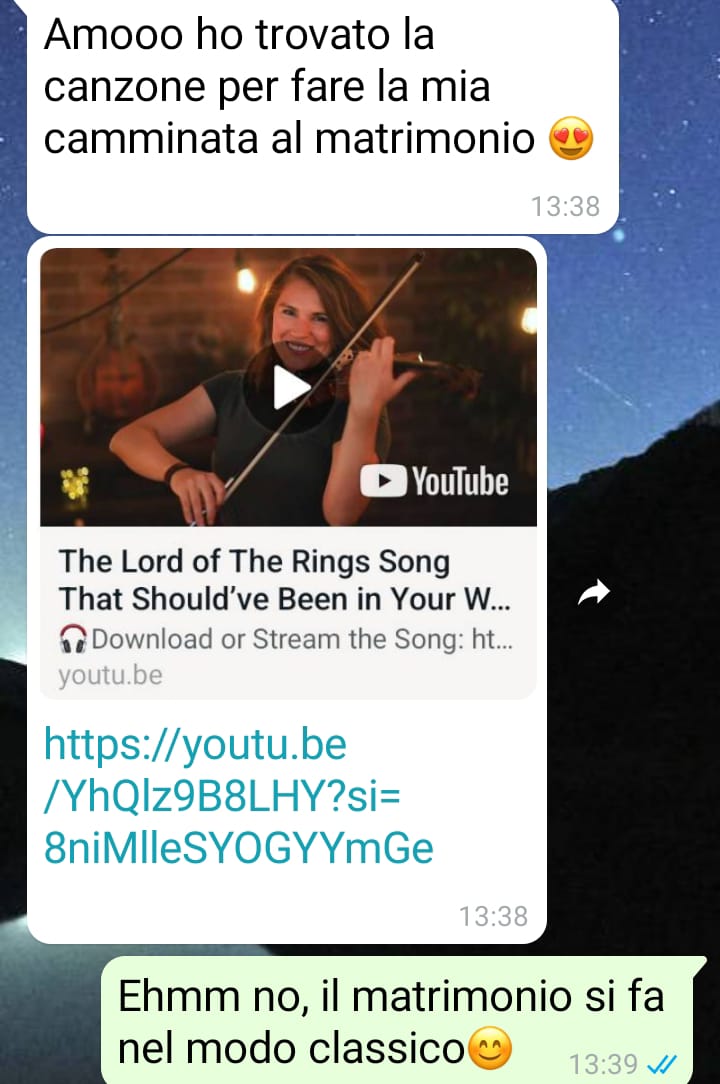This screenshot has height=1084, width=720.
Task: Play the YouTube violin video preview
Action: pyautogui.click(x=290, y=387)
